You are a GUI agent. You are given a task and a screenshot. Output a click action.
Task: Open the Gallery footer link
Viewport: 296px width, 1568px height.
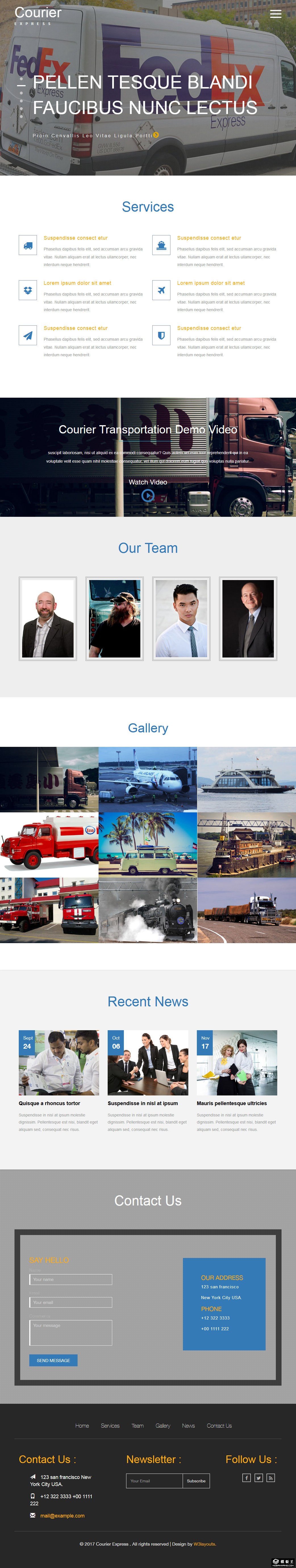pos(162,1426)
